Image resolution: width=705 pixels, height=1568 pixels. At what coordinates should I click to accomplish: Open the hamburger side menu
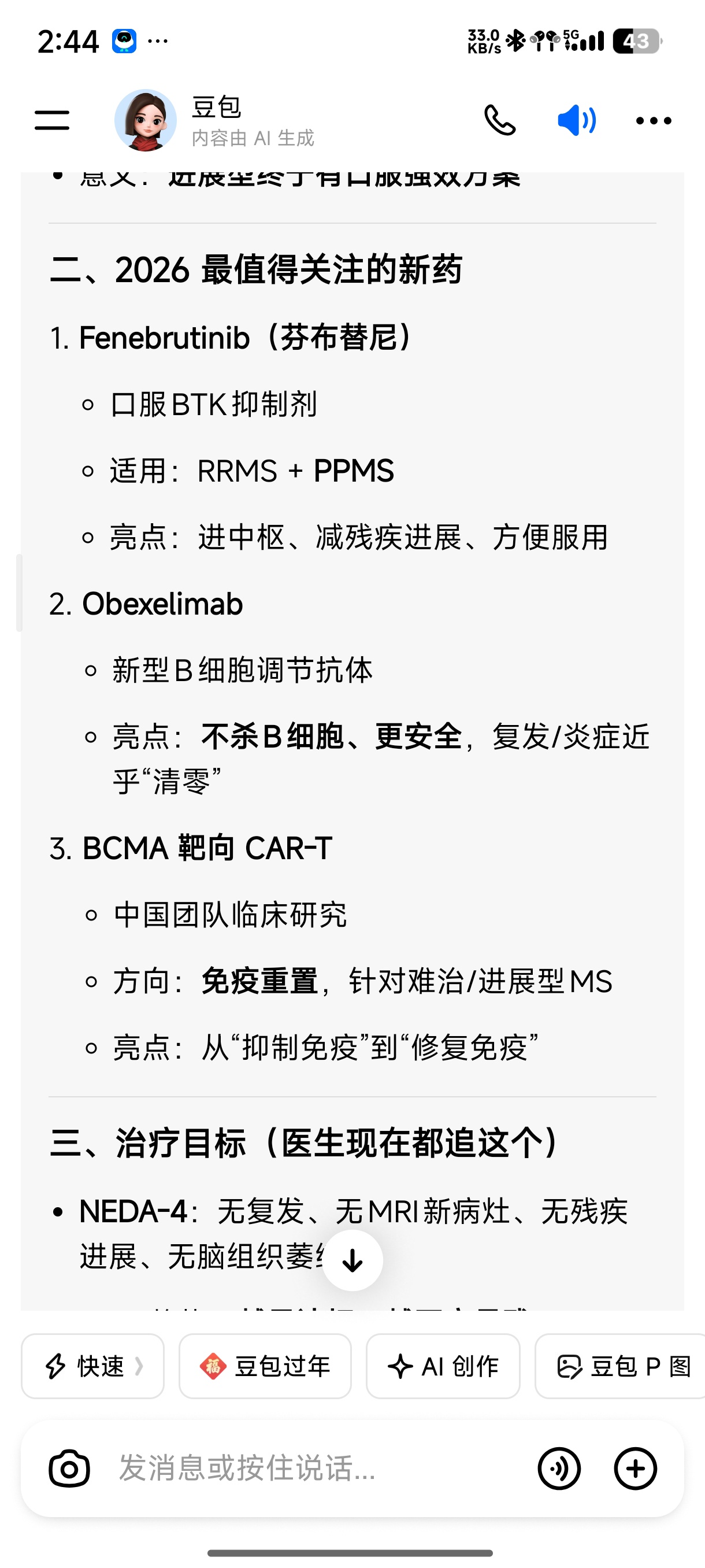click(x=53, y=120)
